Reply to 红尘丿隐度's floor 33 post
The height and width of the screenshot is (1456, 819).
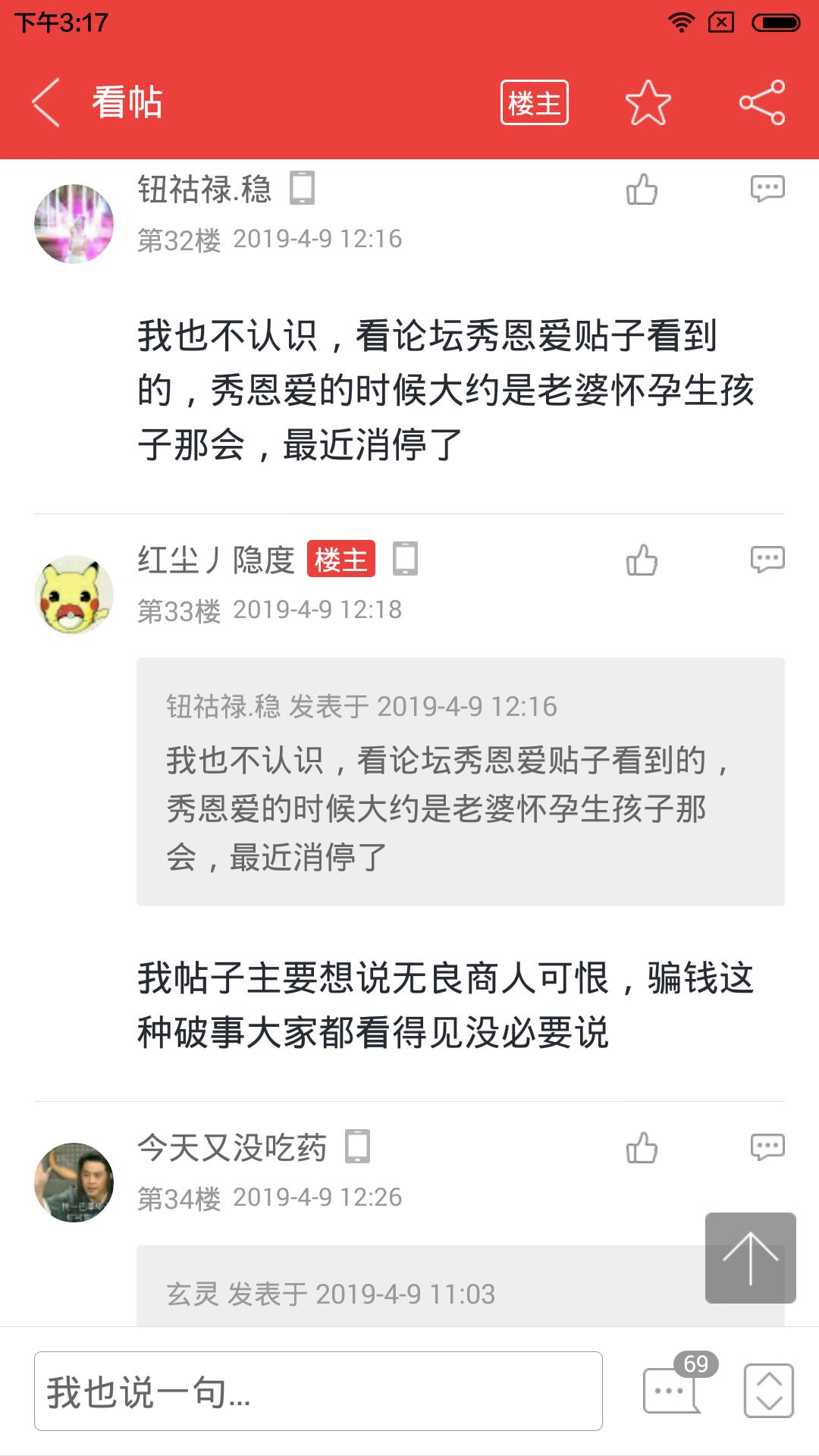pos(767,560)
